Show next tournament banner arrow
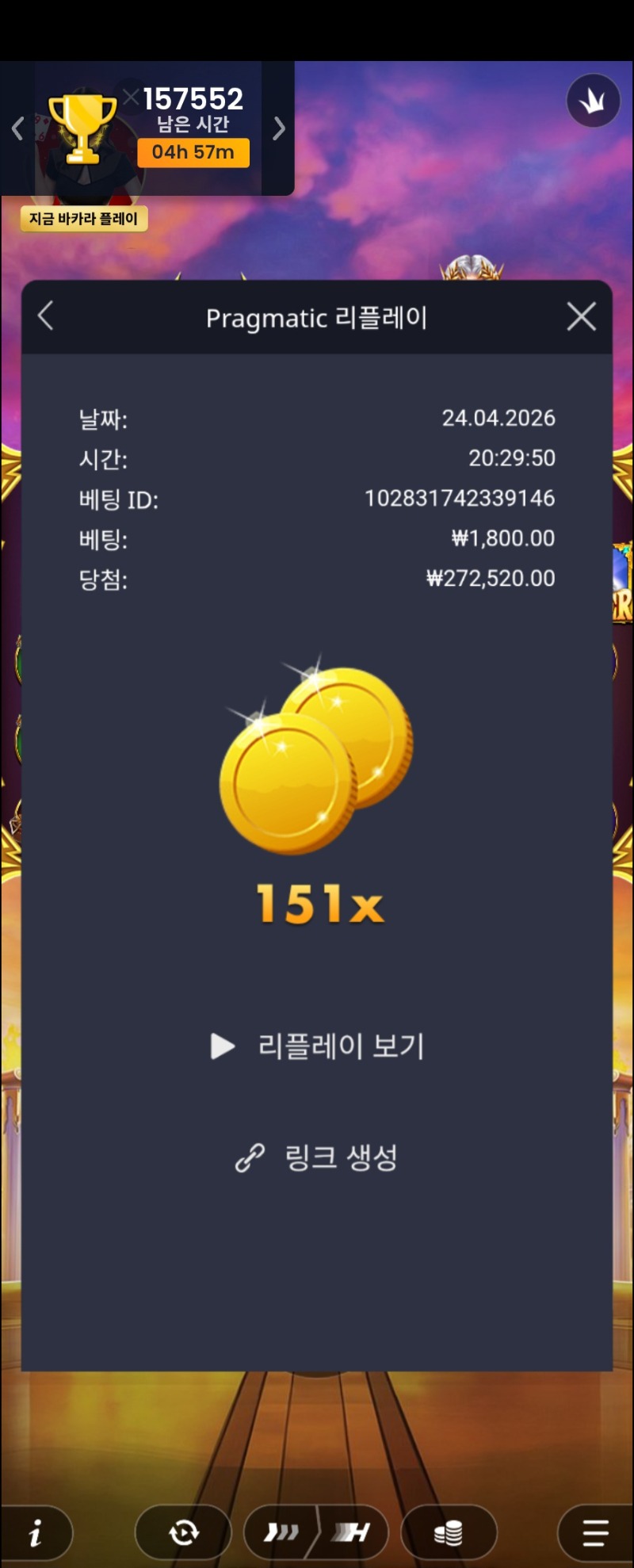The height and width of the screenshot is (1568, 634). click(278, 128)
